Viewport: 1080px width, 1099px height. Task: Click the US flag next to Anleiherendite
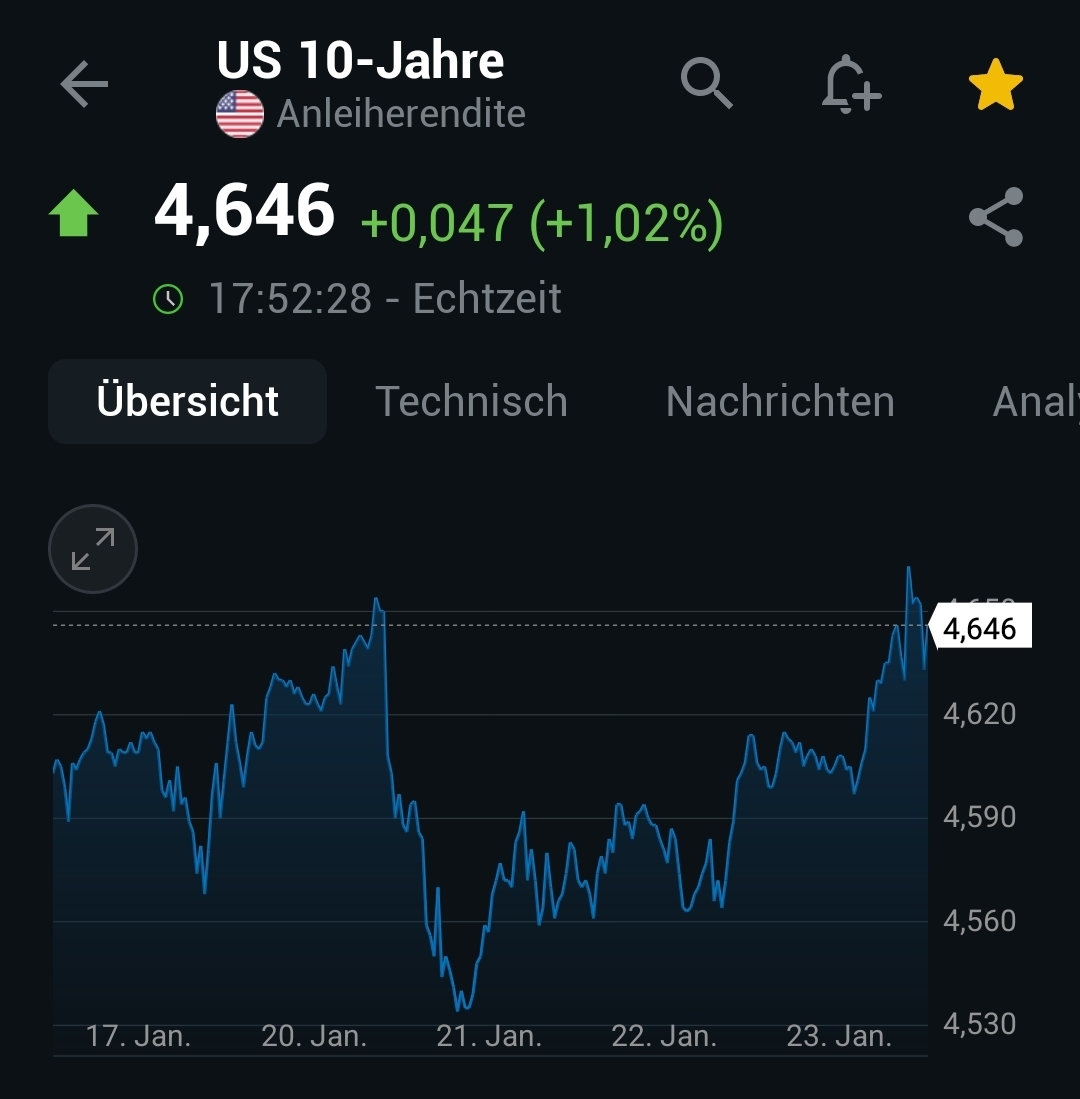coord(239,113)
